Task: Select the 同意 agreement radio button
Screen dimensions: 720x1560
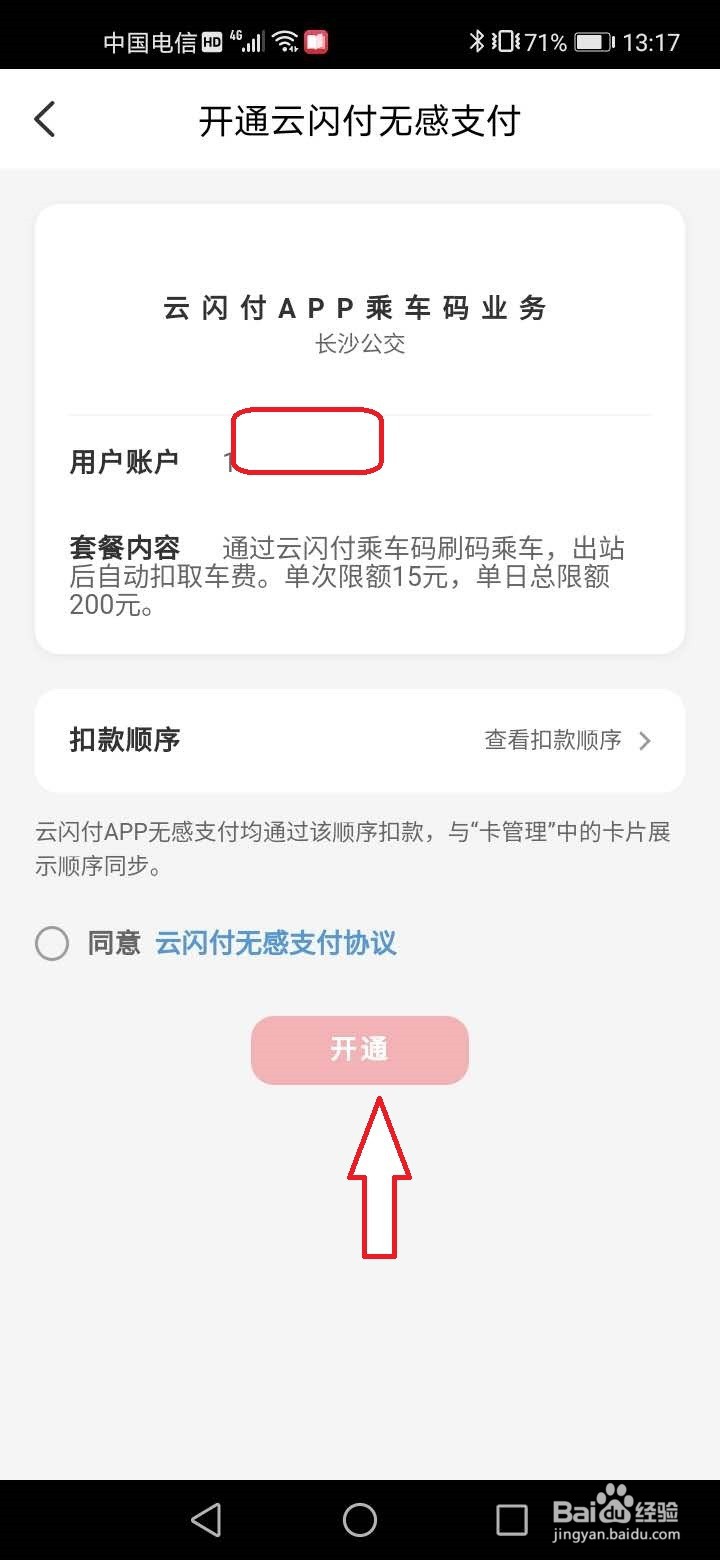Action: (x=52, y=943)
